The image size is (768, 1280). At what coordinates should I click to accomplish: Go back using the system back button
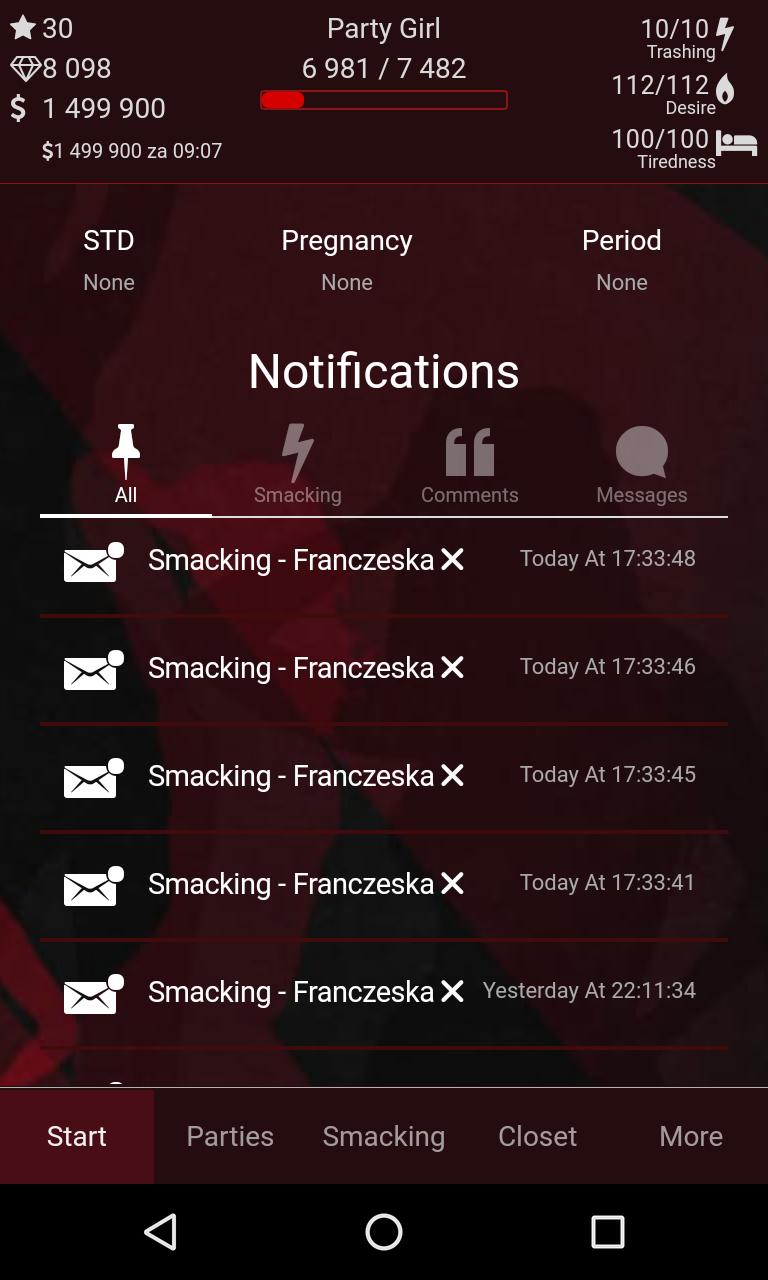(x=161, y=1232)
